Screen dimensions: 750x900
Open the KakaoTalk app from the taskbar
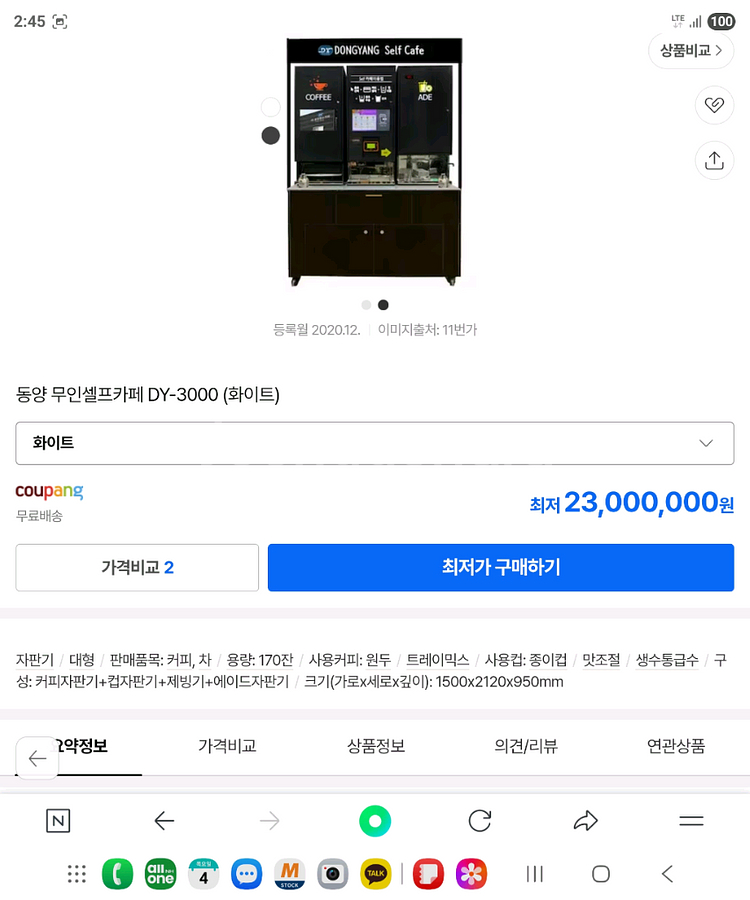pyautogui.click(x=376, y=874)
